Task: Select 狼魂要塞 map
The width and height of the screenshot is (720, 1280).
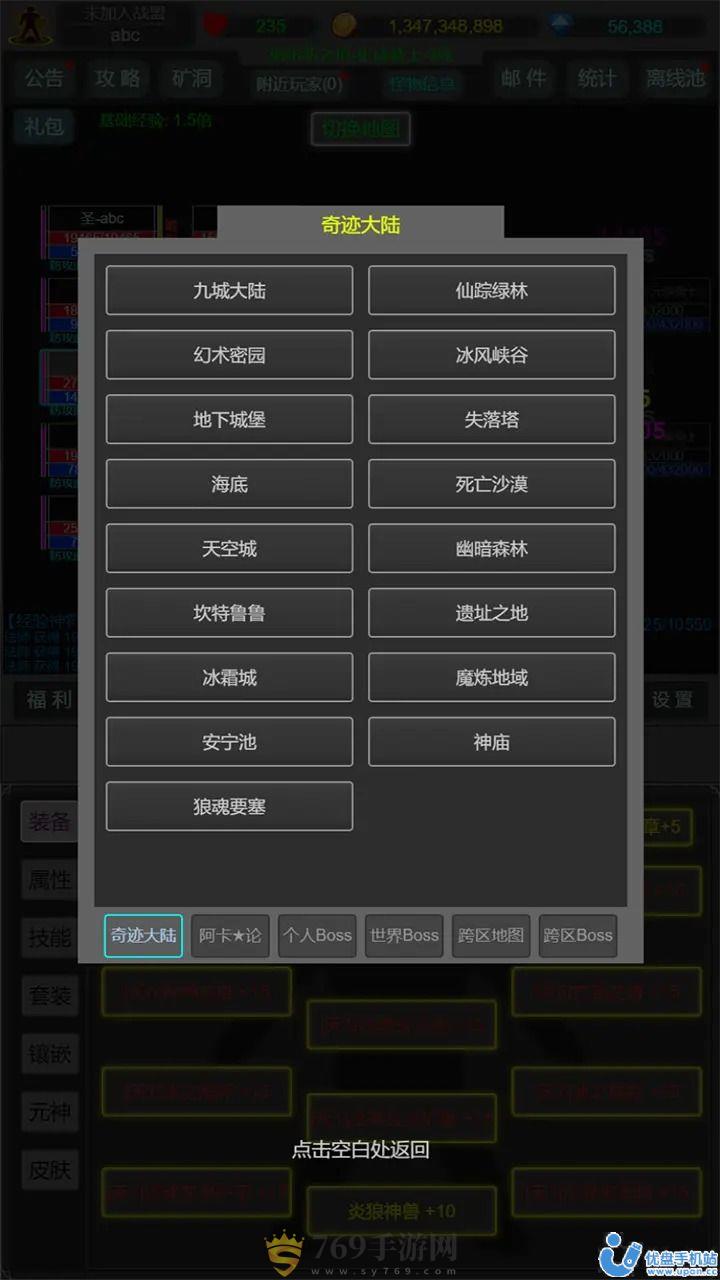Action: pyautogui.click(x=229, y=806)
